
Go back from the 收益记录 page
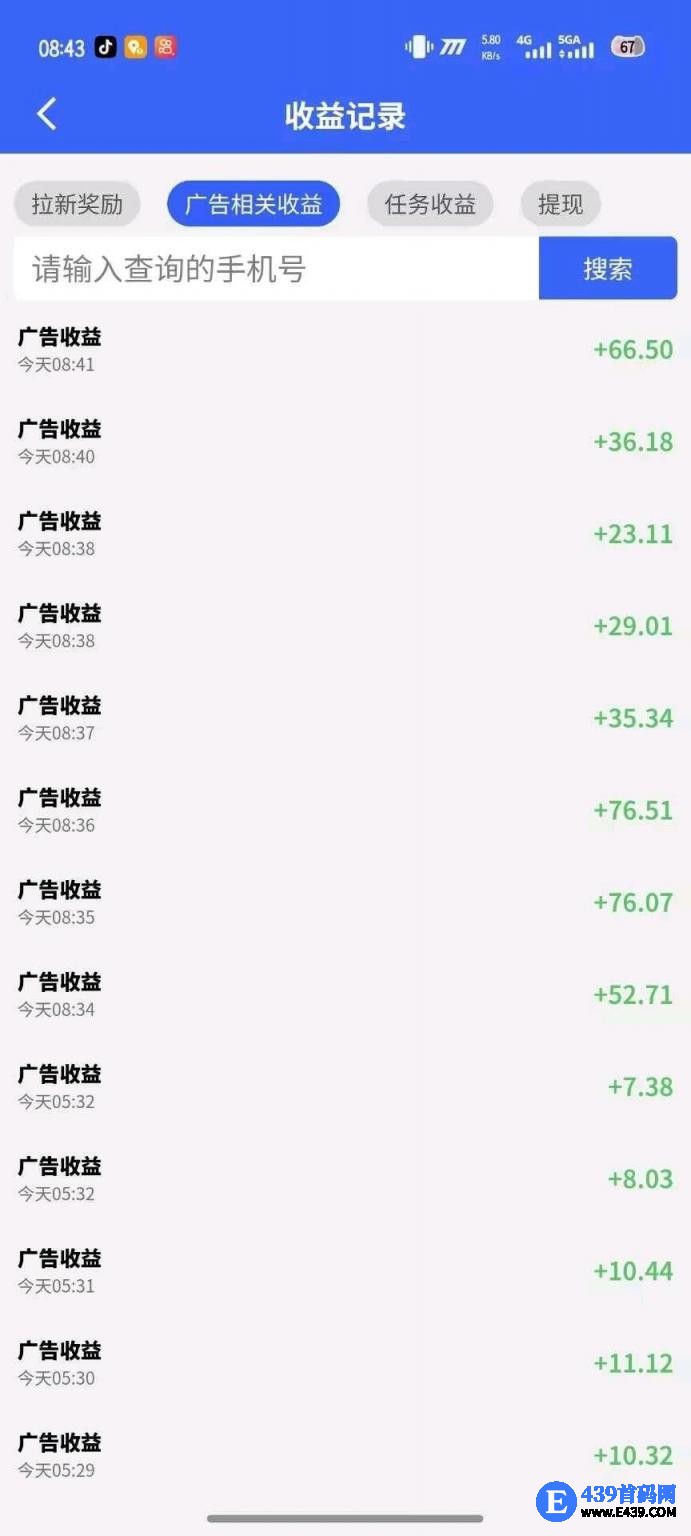click(47, 114)
